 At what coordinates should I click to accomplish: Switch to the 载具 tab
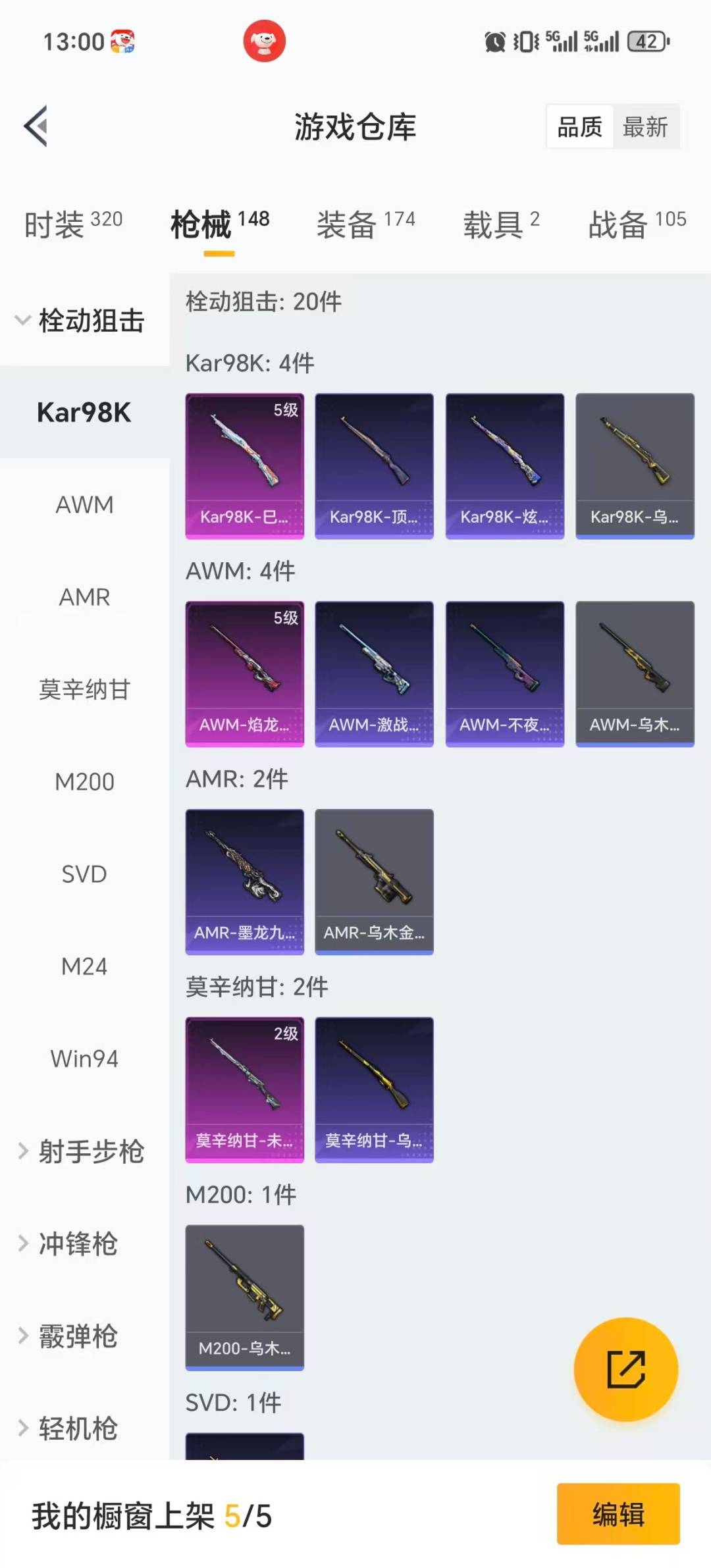501,224
